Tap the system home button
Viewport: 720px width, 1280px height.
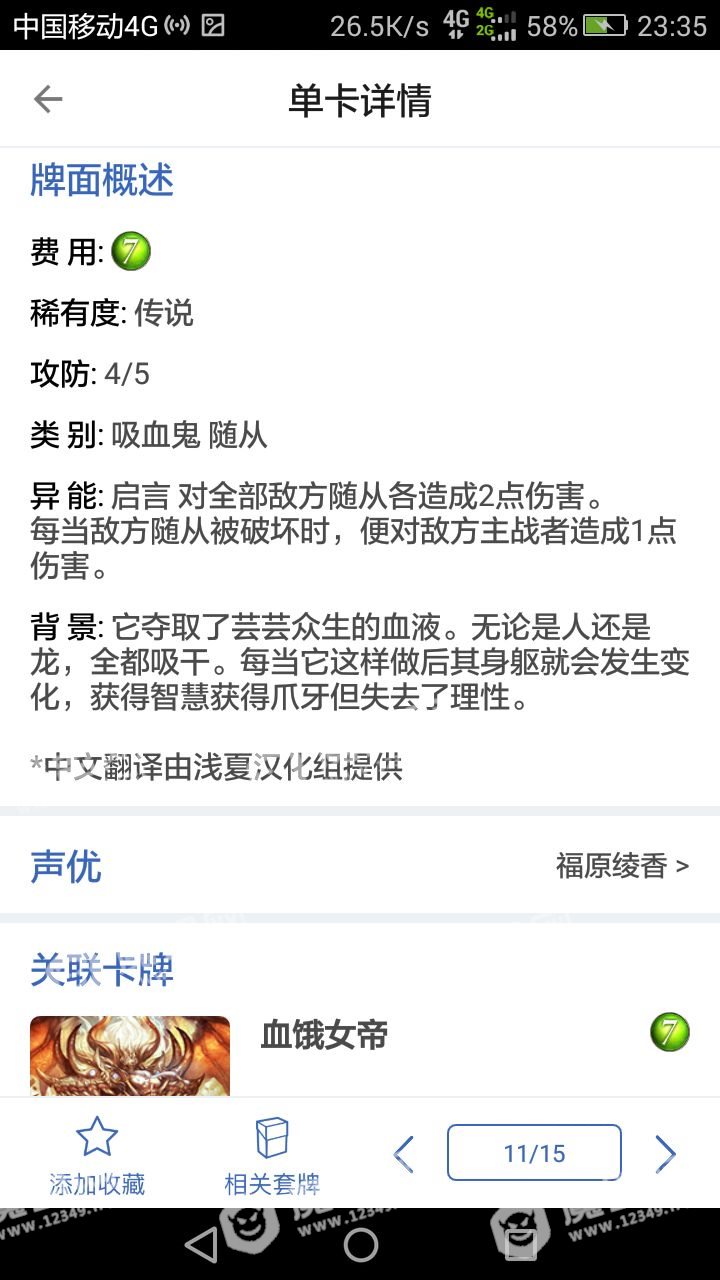tap(360, 1244)
